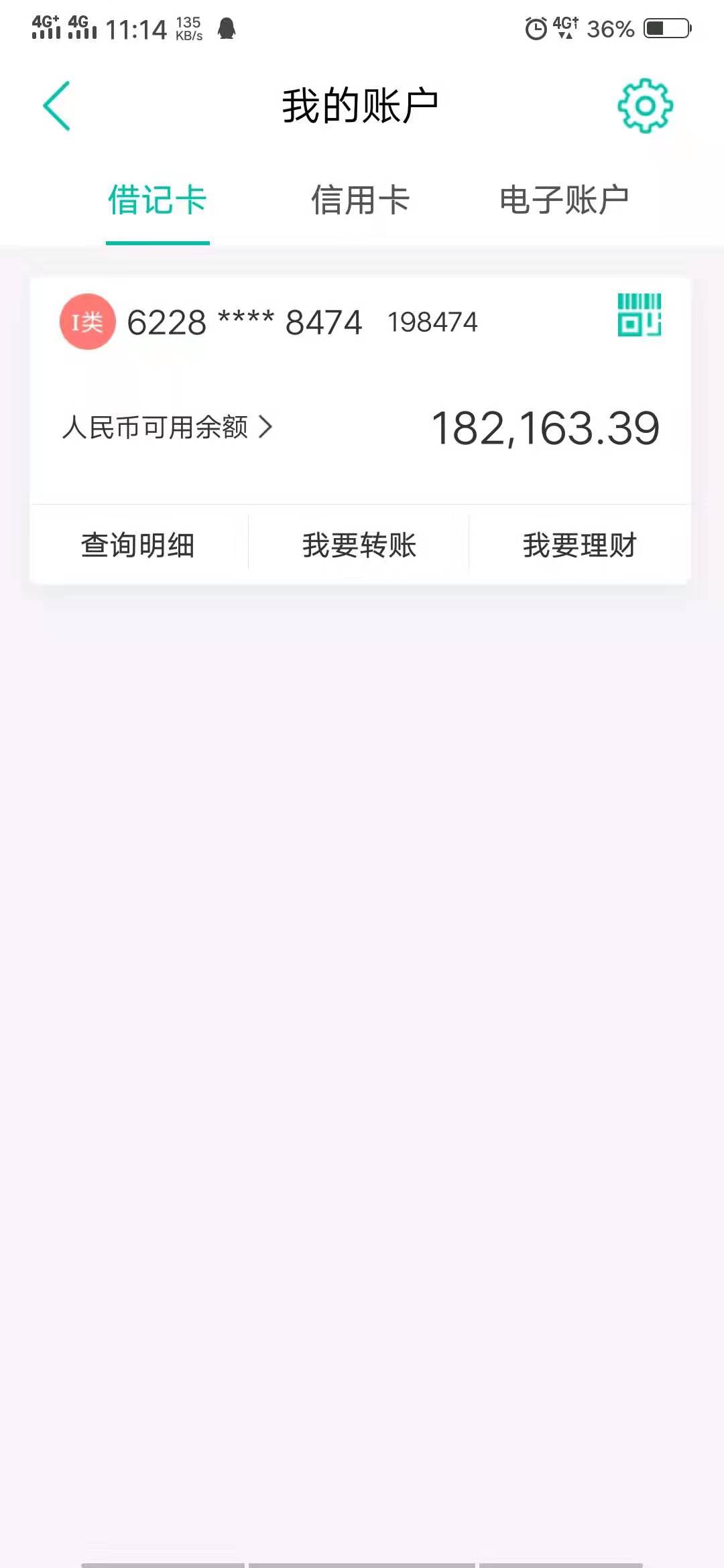Select the 借记卡 tab
Screen dimensions: 724x1568
(158, 200)
